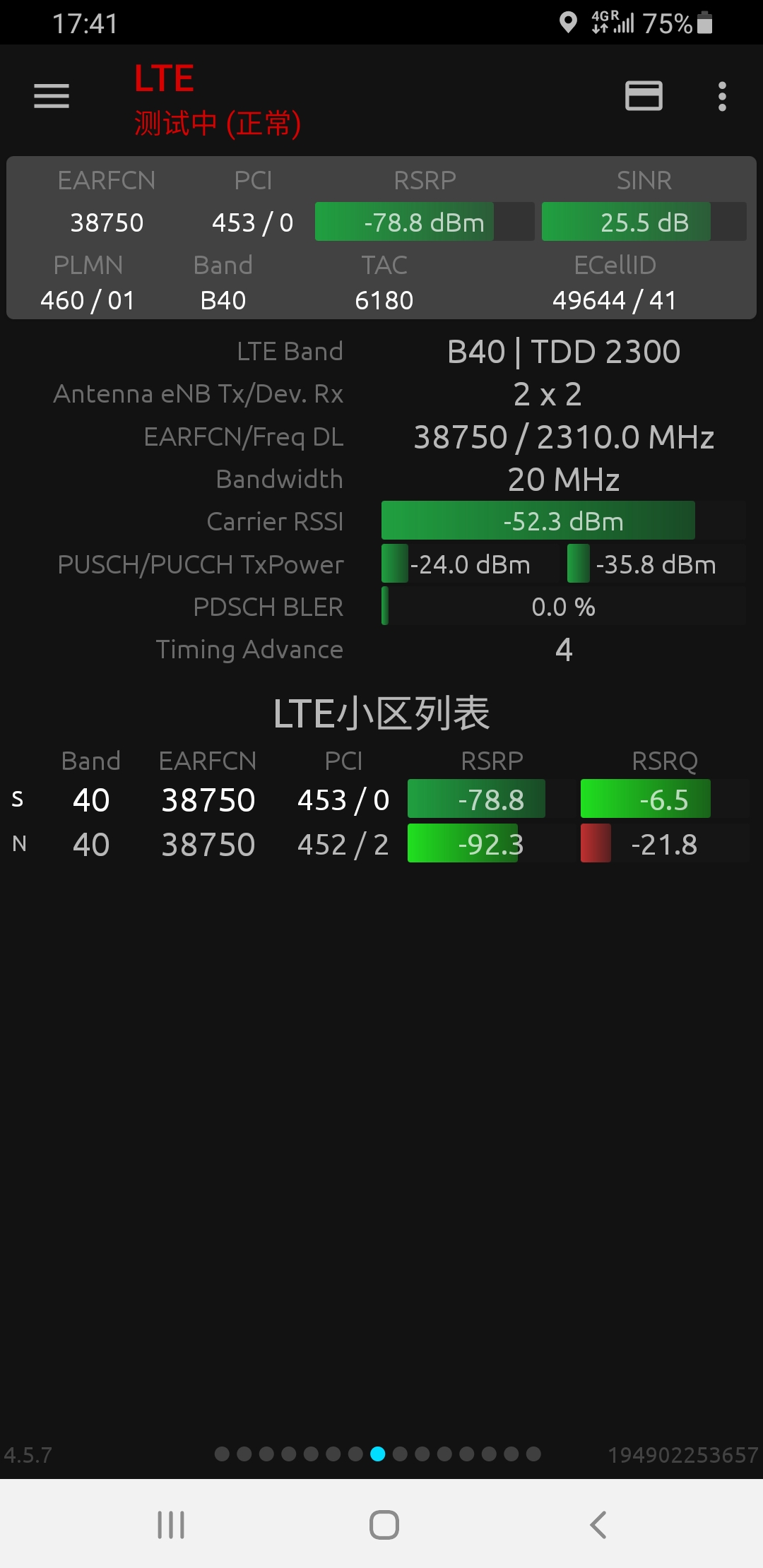Expand the serving cell row PCI 453
Screen dimensions: 763x1568
click(x=343, y=799)
